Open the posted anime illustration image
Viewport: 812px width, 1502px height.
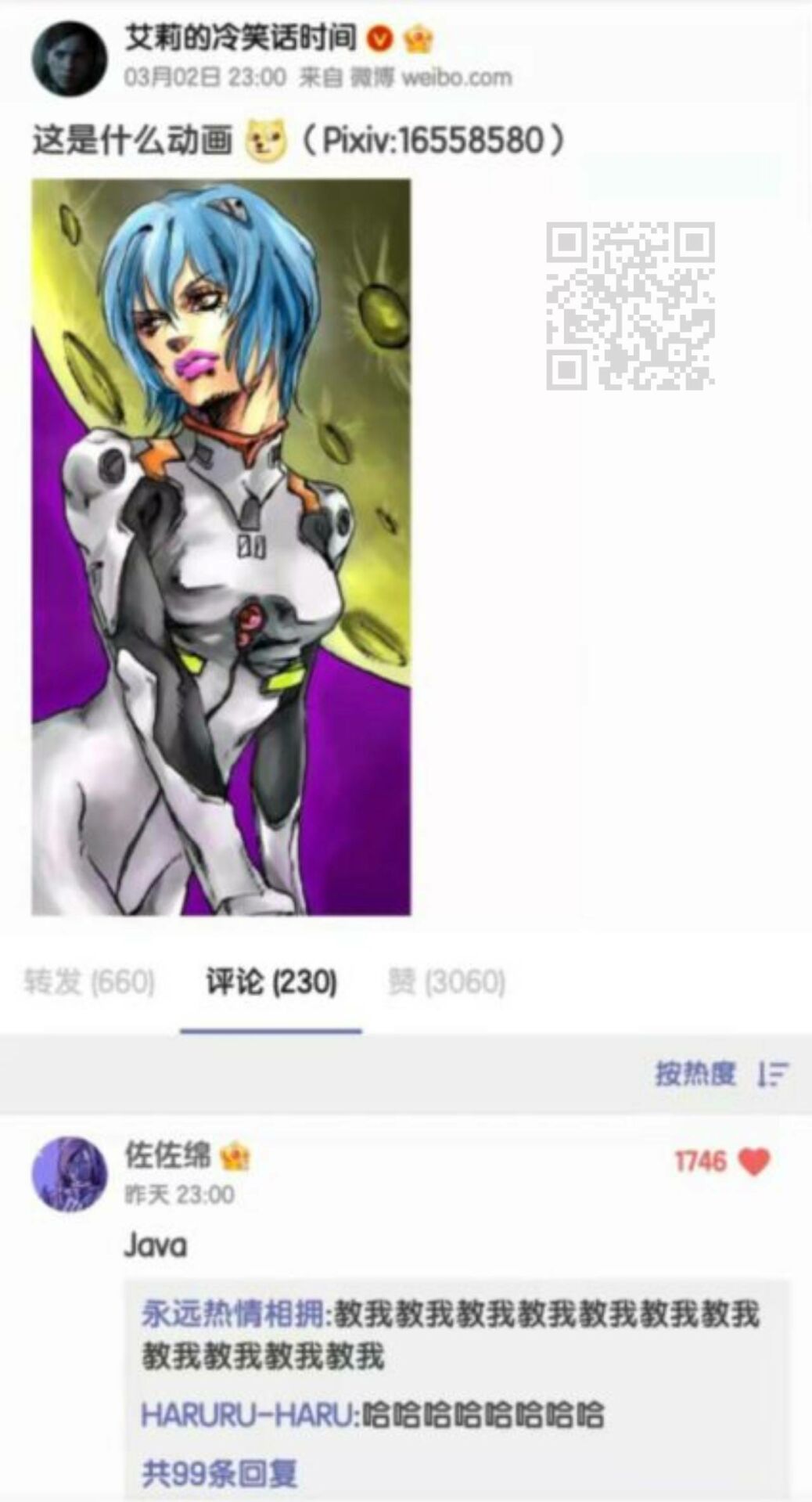pyautogui.click(x=221, y=546)
